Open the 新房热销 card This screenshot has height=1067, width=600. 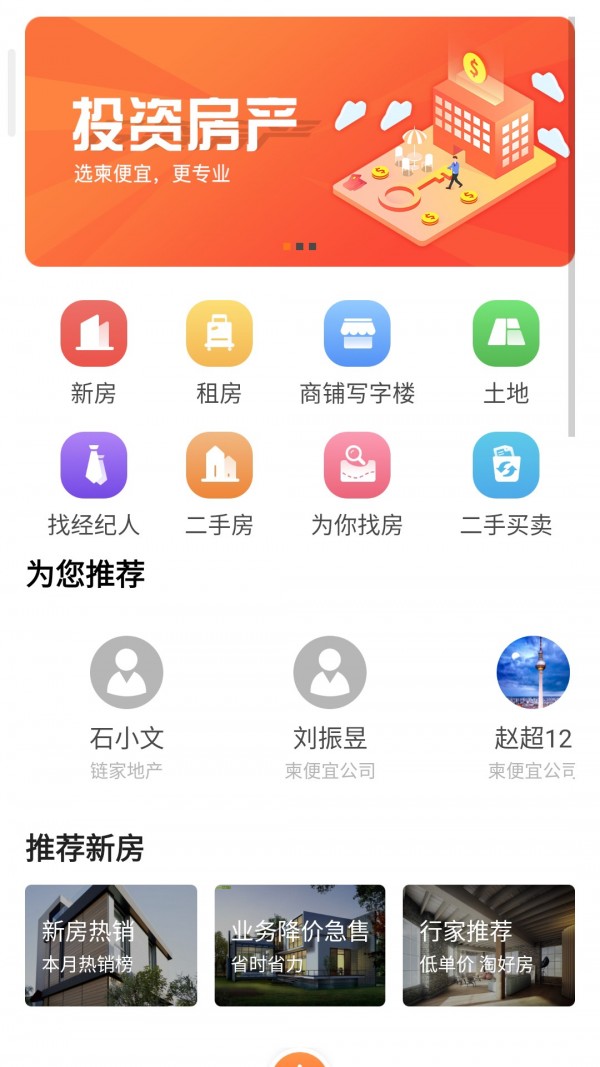point(111,945)
